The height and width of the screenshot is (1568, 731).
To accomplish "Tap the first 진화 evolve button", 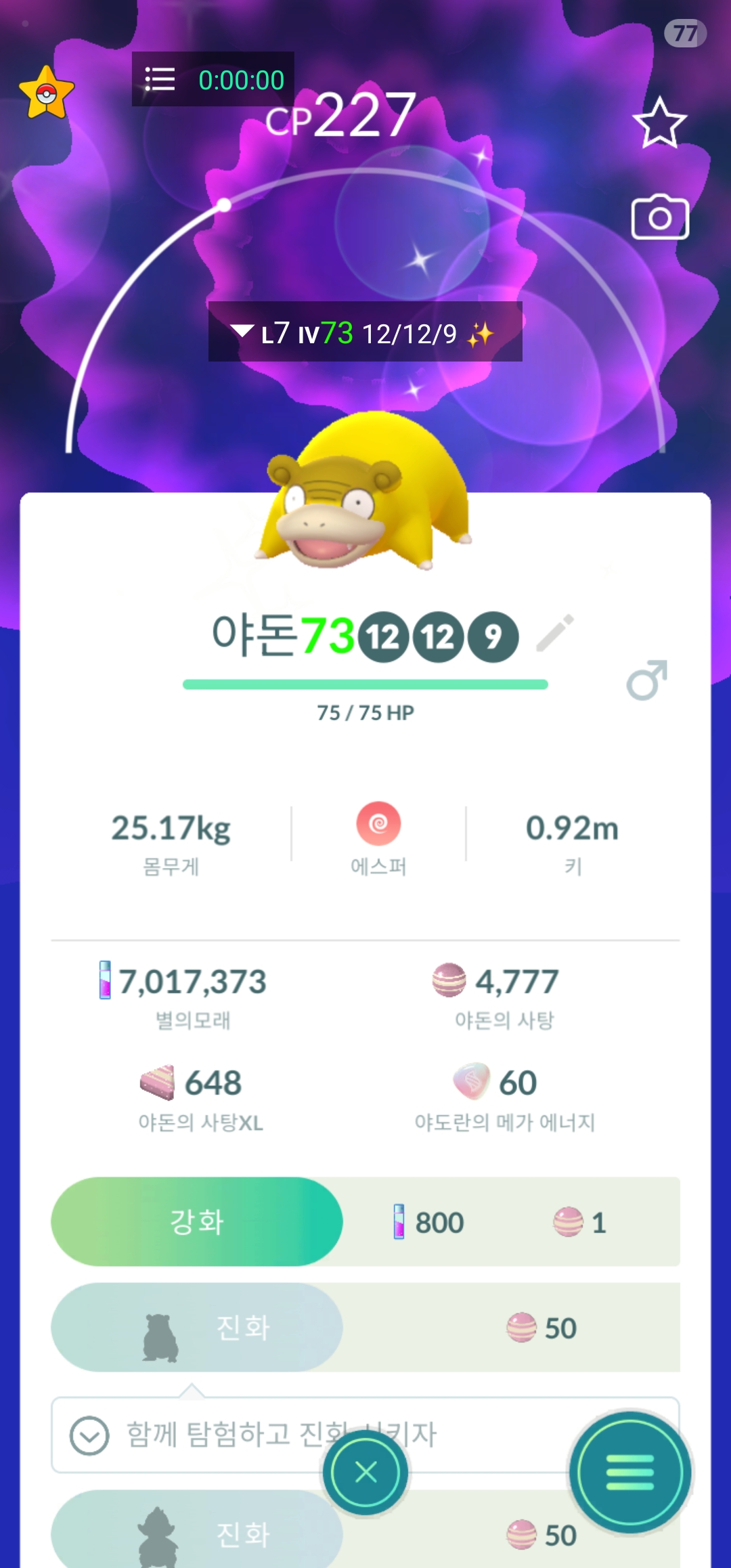I will pos(197,1328).
